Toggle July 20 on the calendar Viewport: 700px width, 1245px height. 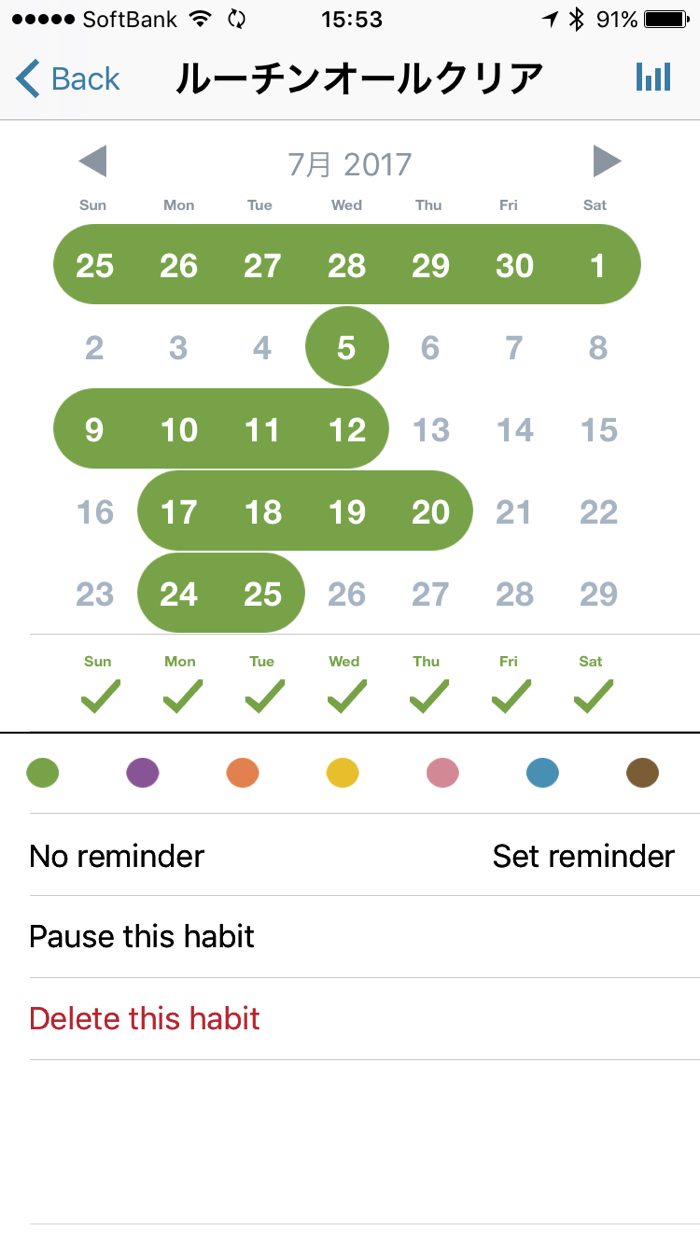click(x=430, y=512)
